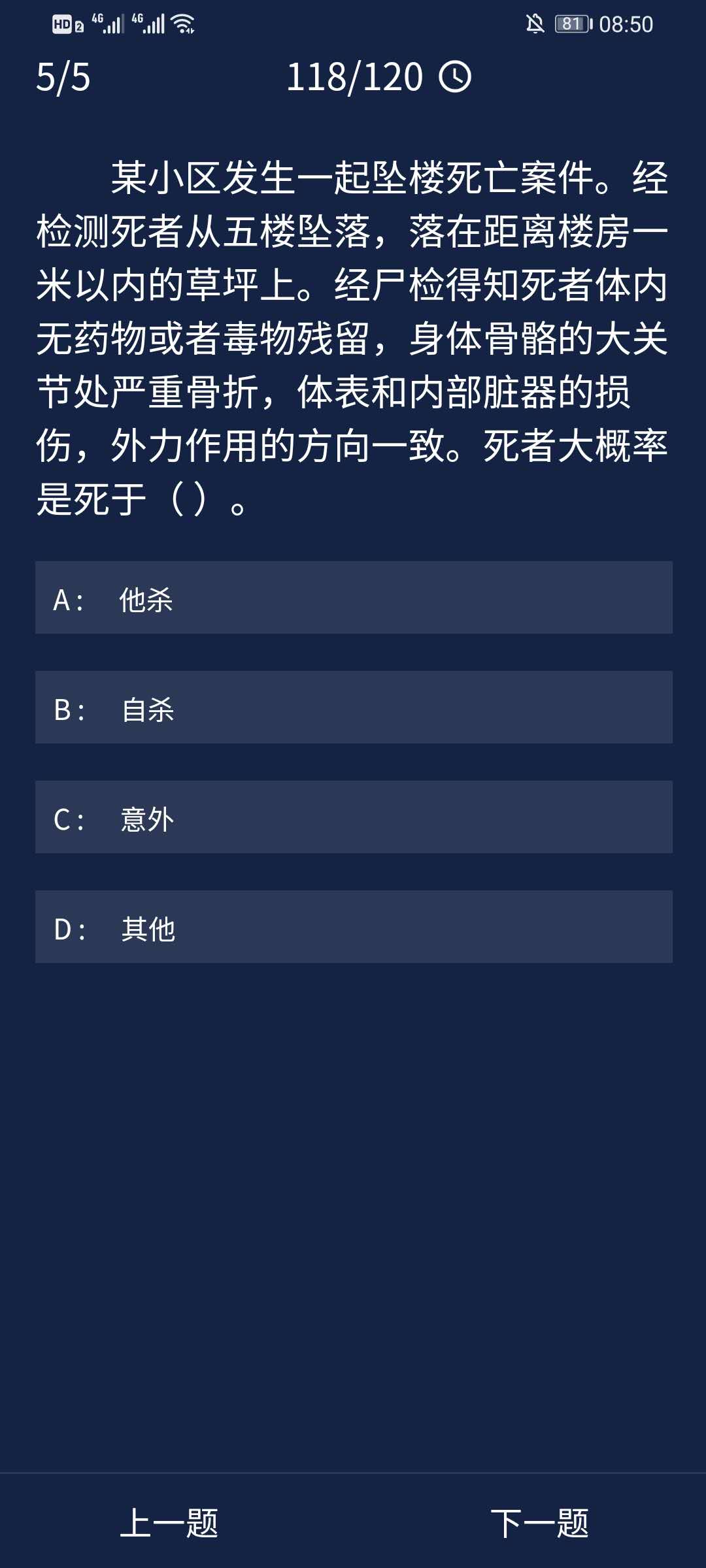
Task: Pick answer C: 意外
Action: pyautogui.click(x=353, y=817)
